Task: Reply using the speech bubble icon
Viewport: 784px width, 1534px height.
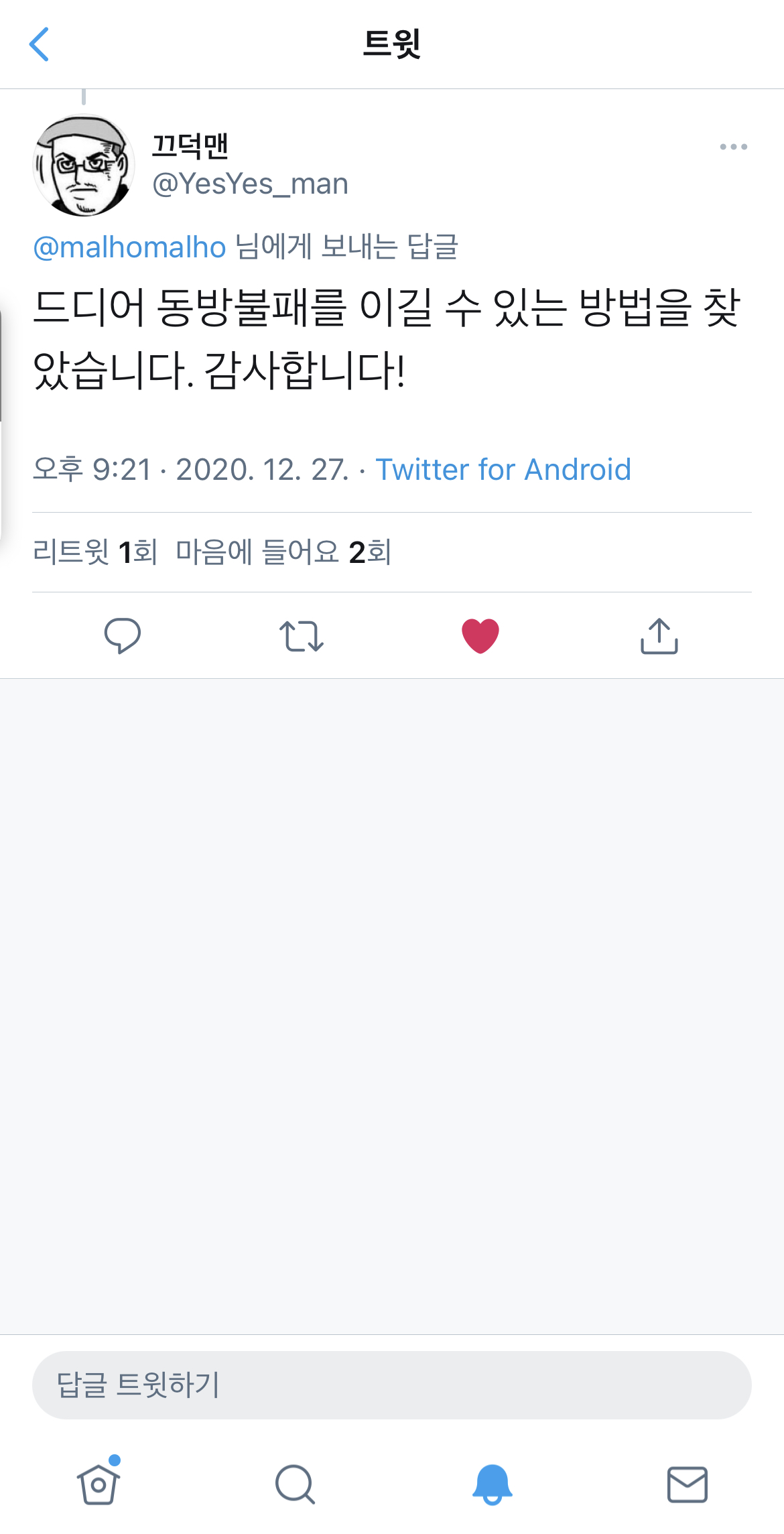Action: (123, 635)
